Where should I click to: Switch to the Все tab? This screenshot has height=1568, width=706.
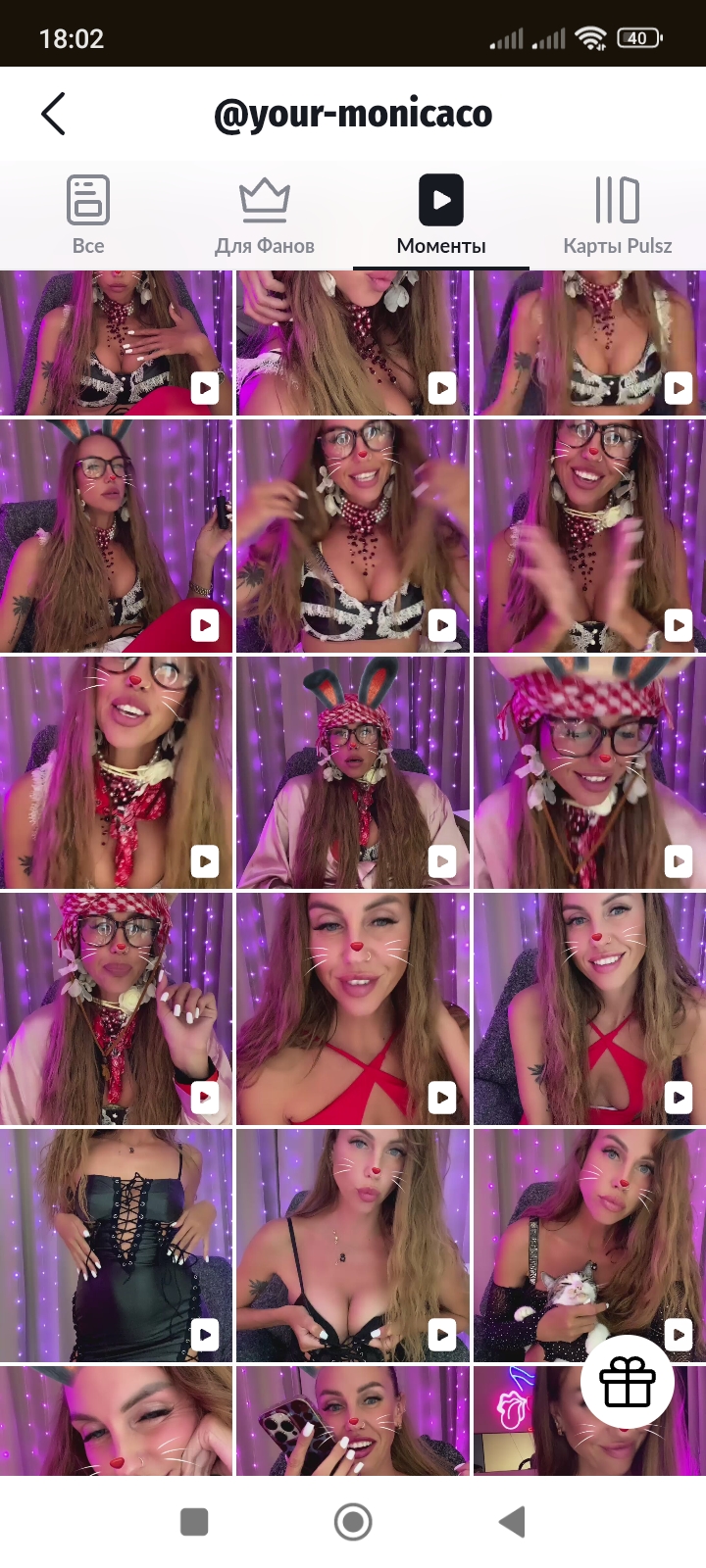click(x=88, y=216)
